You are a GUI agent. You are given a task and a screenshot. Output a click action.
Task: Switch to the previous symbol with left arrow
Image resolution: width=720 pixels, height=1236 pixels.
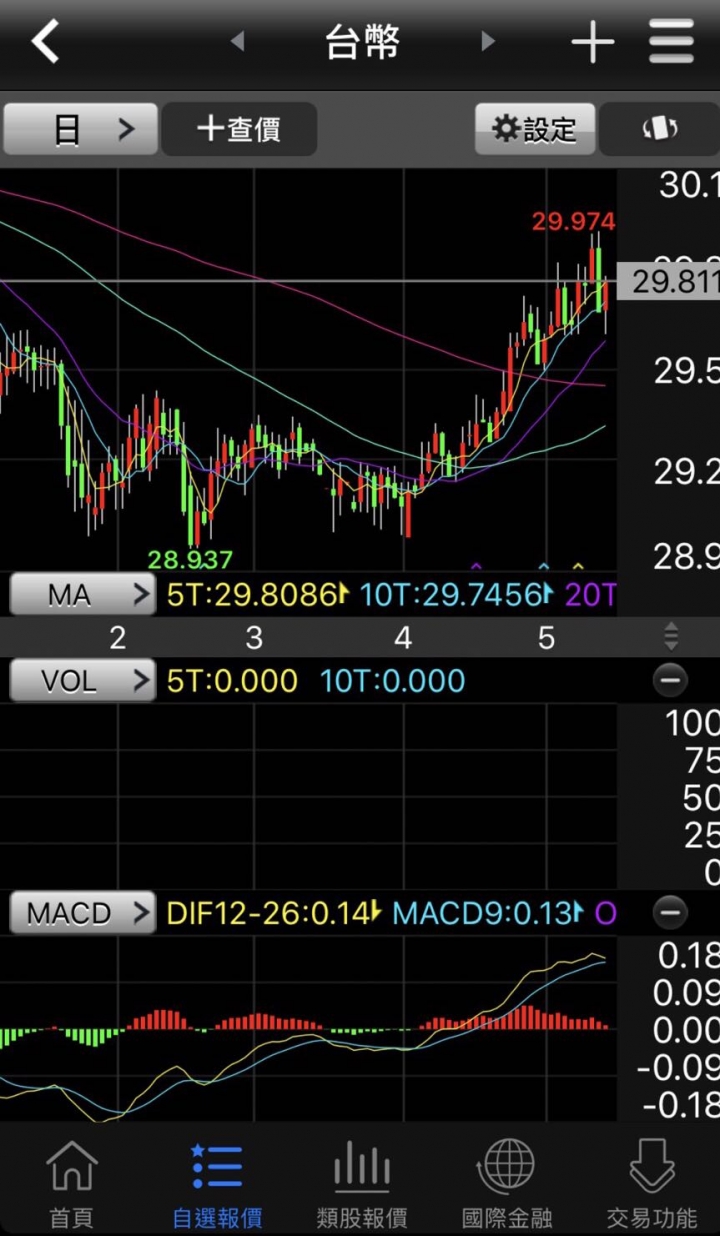pos(237,42)
